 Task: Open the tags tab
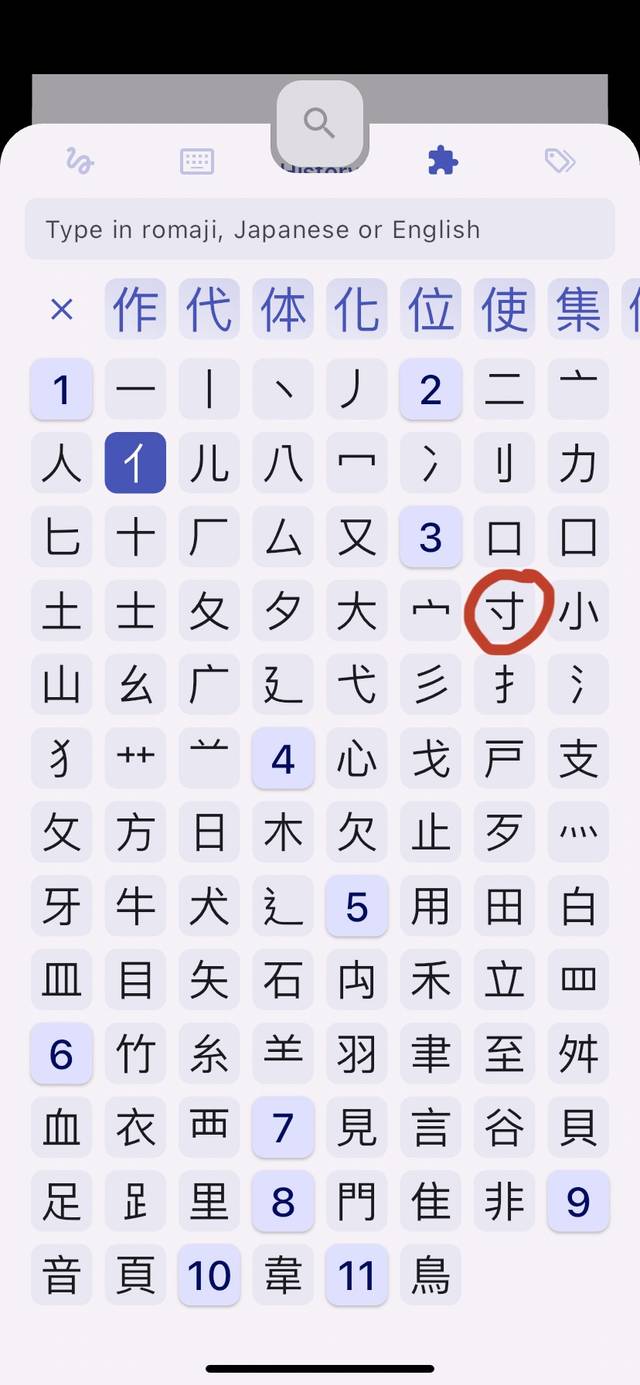(x=560, y=161)
